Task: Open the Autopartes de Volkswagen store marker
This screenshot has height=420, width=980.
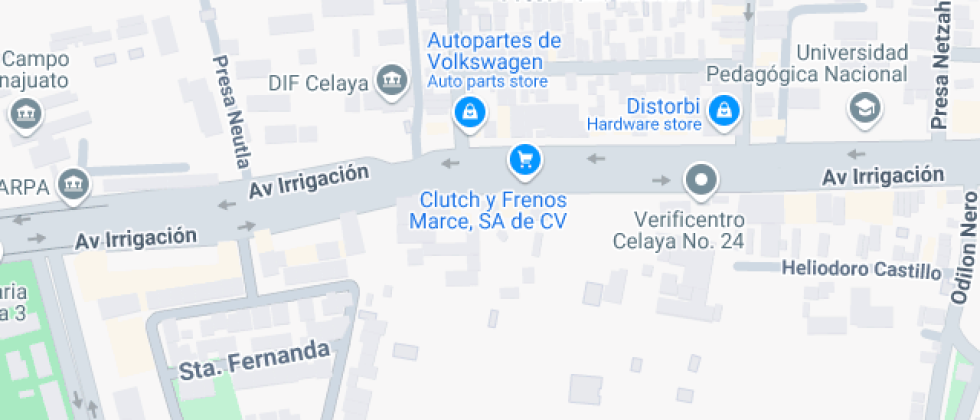Action: [x=468, y=112]
